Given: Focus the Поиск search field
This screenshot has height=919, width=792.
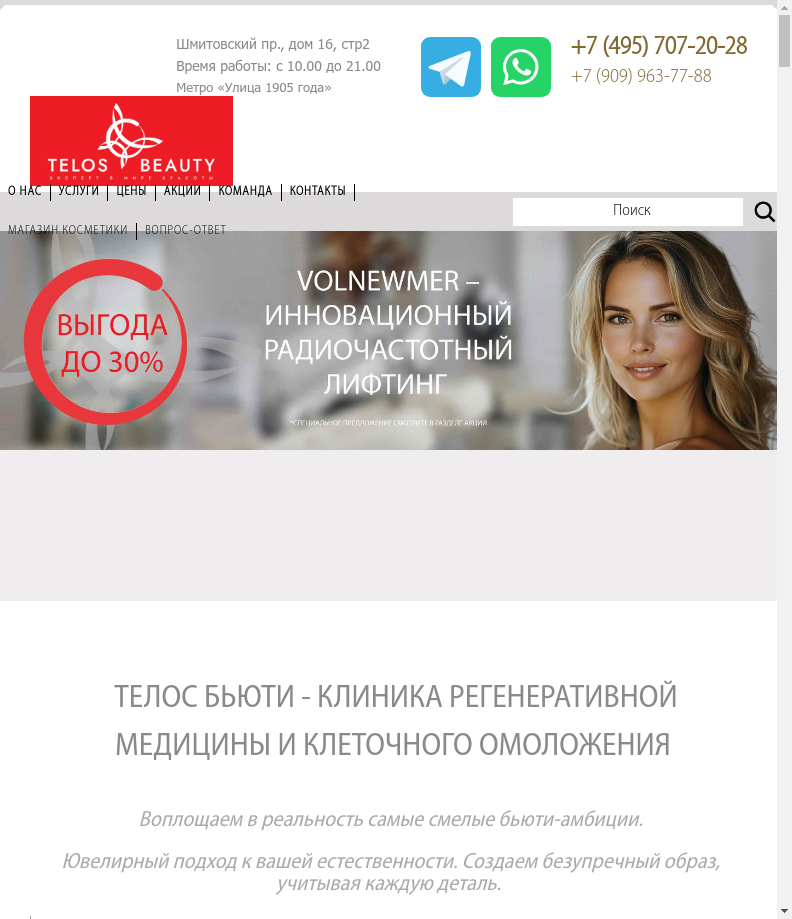Looking at the screenshot, I should coord(628,211).
